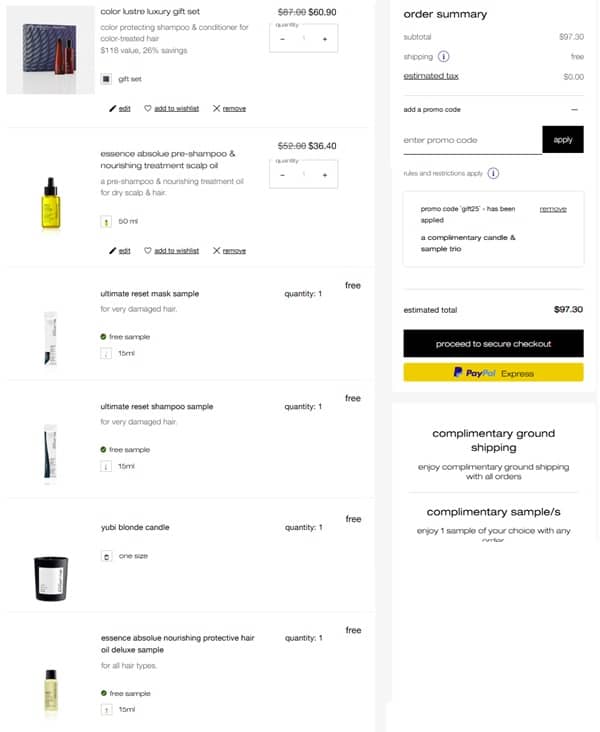
Task: Pay with PayPal Express
Action: pos(493,373)
